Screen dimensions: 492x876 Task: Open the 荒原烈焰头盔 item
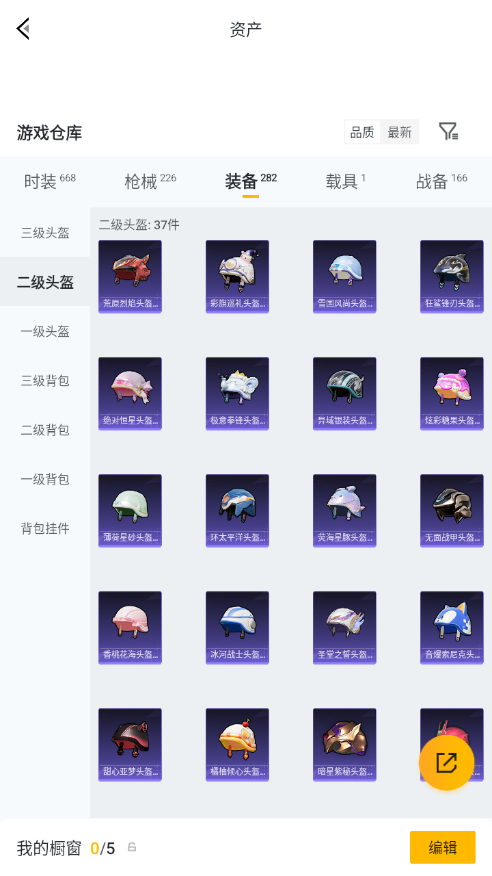[x=130, y=277]
